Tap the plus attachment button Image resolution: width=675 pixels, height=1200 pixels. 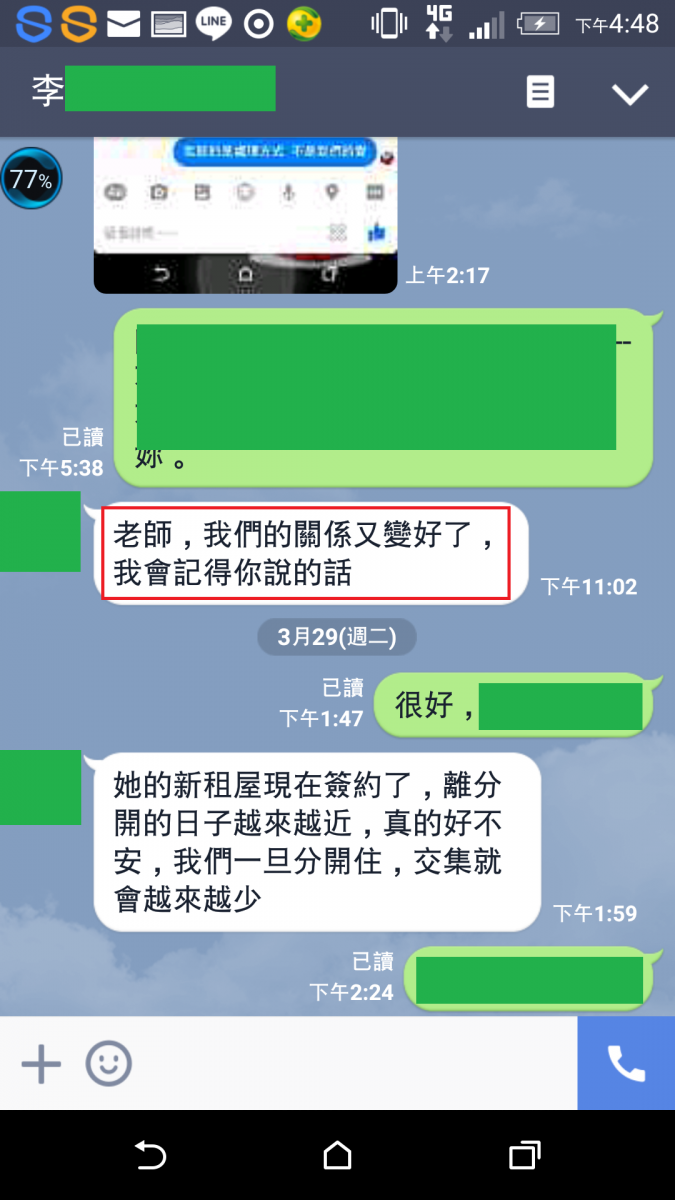coord(41,1064)
